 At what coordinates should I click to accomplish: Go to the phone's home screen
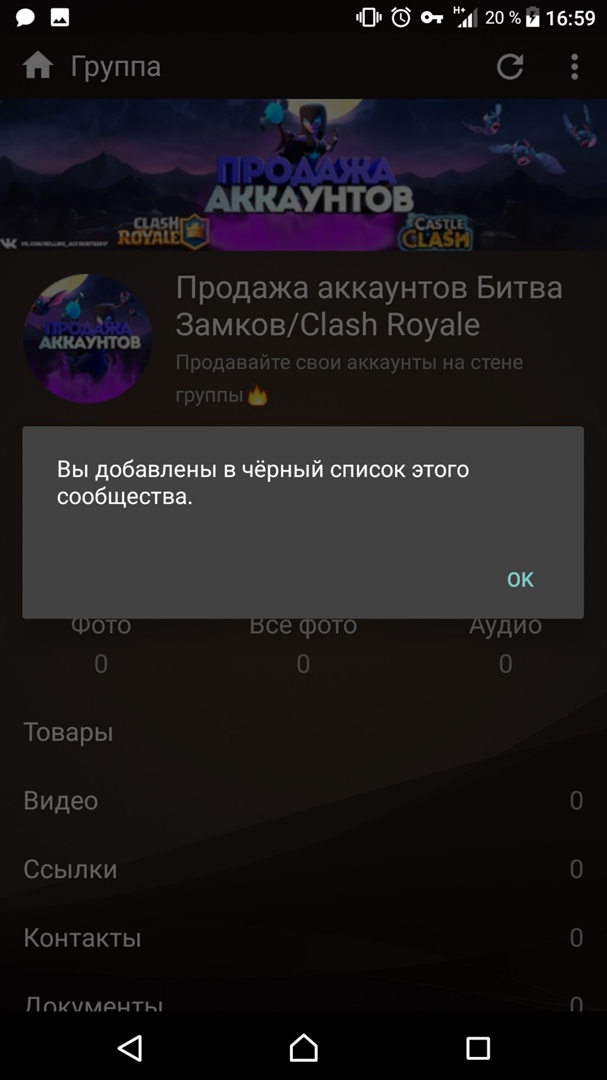[303, 1047]
